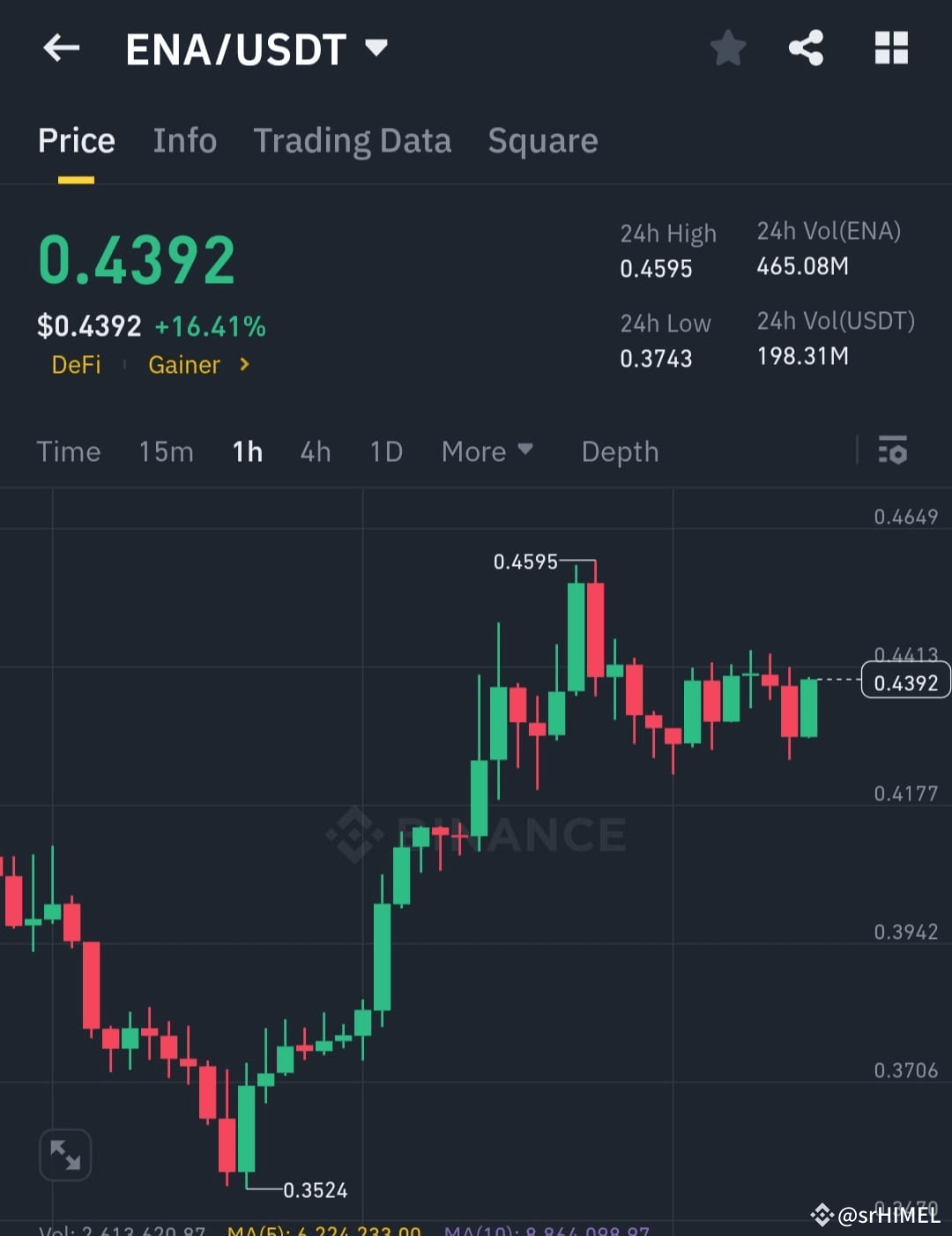Screen dimensions: 952x1236
Task: Open the Square tab
Action: [x=542, y=140]
